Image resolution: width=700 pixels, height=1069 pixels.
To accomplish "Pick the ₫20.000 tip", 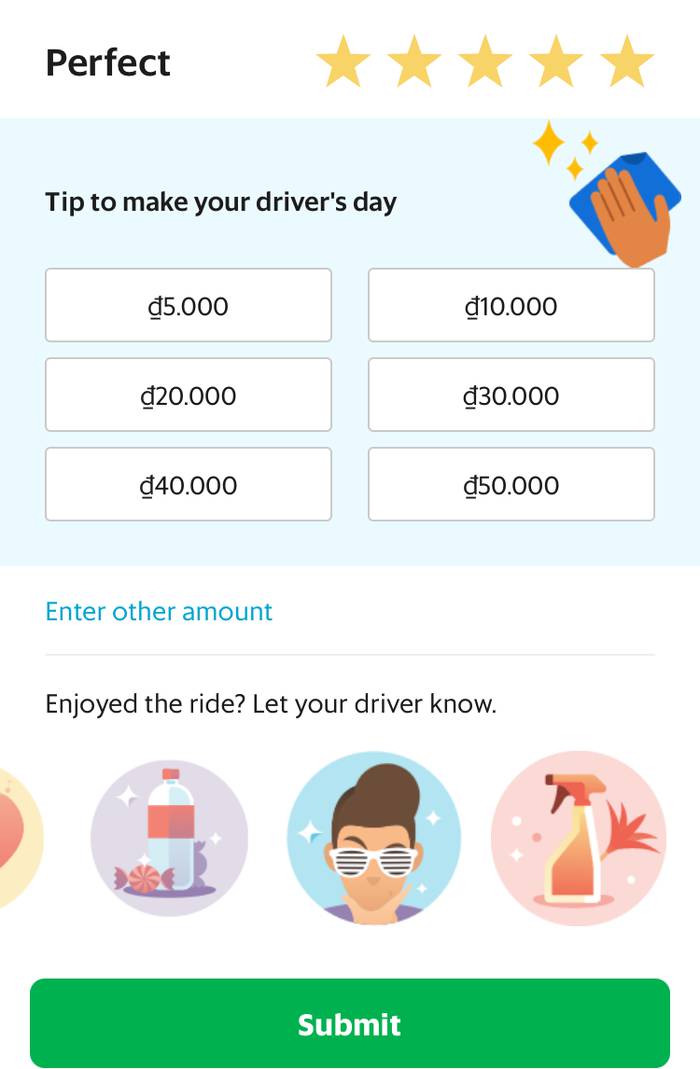I will [x=188, y=395].
